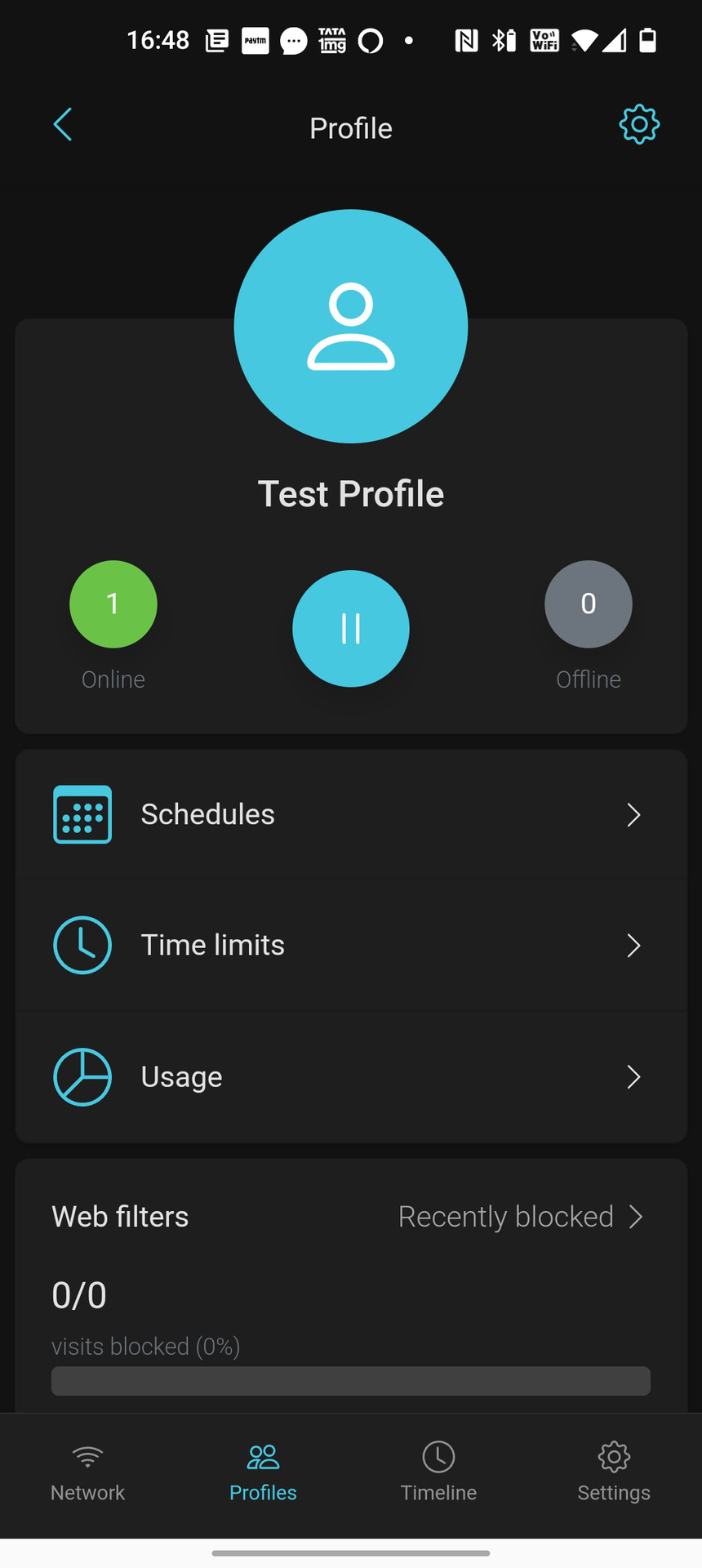Go to the Settings tab
This screenshot has height=1568, width=702.
pyautogui.click(x=614, y=1472)
